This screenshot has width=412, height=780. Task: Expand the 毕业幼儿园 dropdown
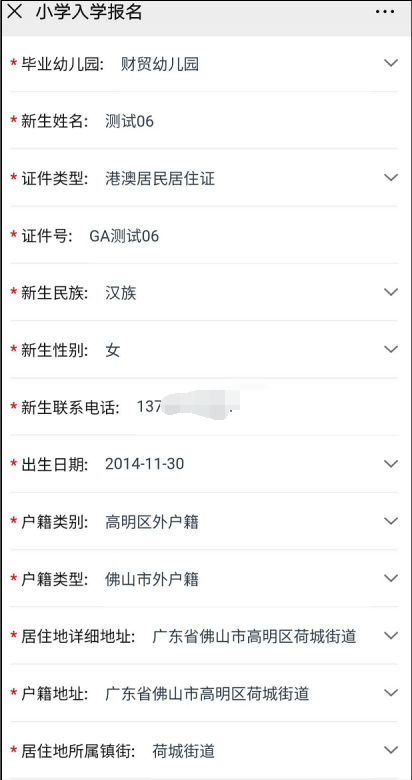(x=204, y=63)
